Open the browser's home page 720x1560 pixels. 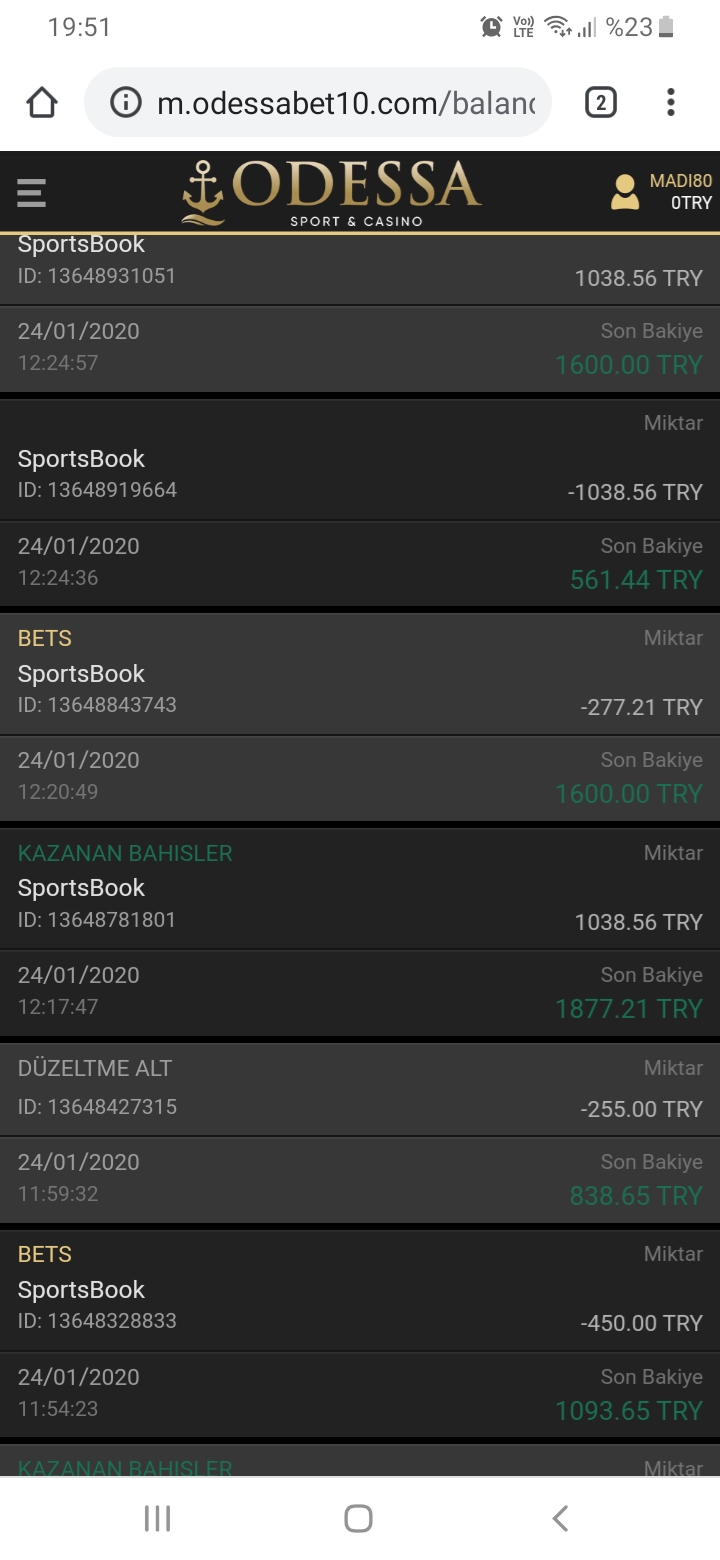coord(42,102)
